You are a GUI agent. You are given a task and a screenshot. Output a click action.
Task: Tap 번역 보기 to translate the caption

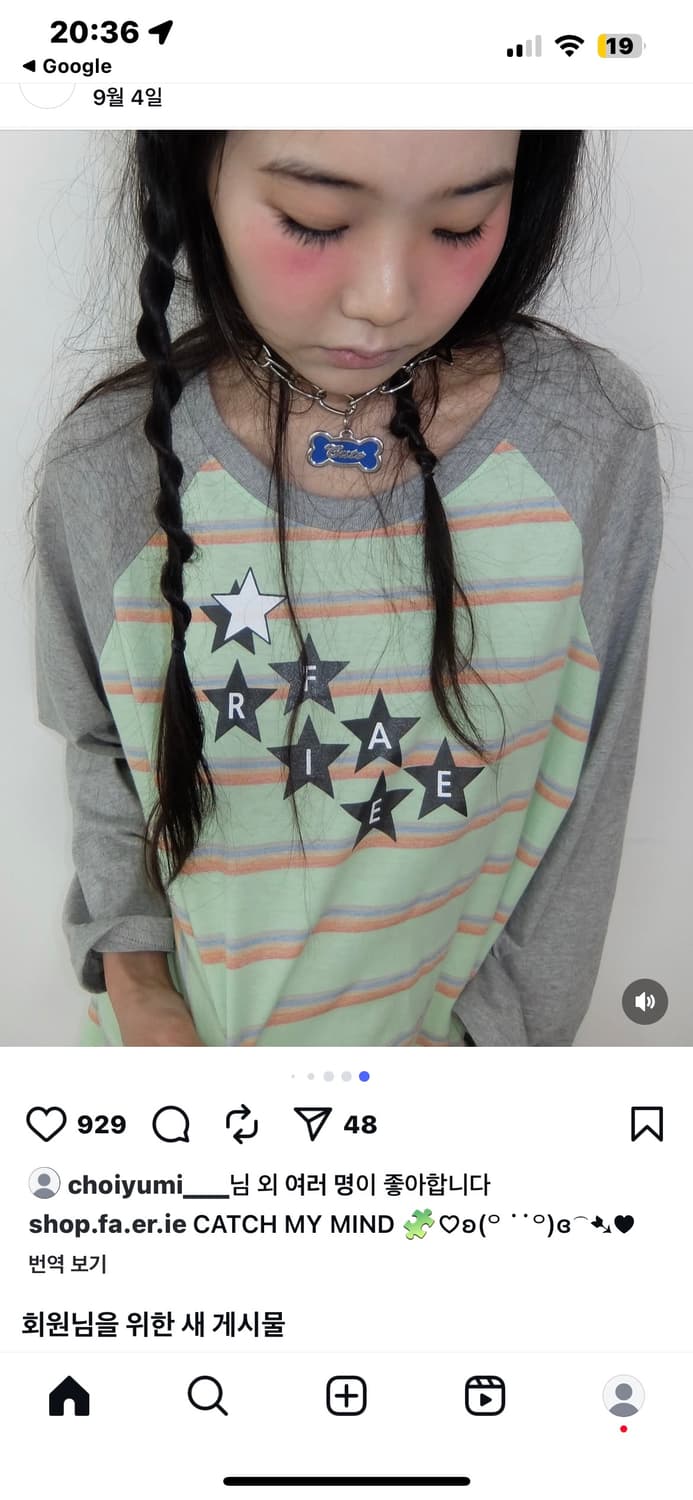coord(68,1264)
